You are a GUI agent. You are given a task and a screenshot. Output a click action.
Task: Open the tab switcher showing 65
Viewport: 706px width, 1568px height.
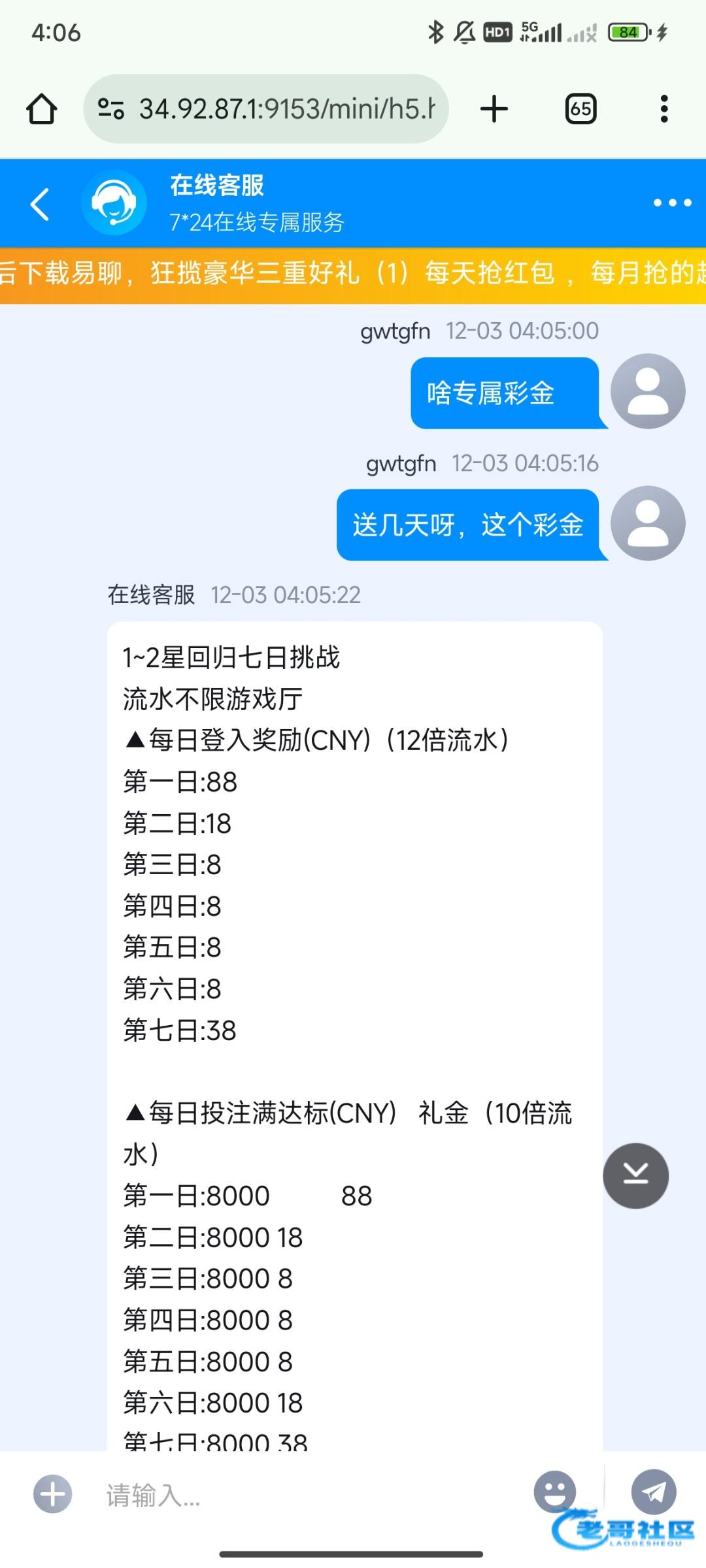coord(580,109)
